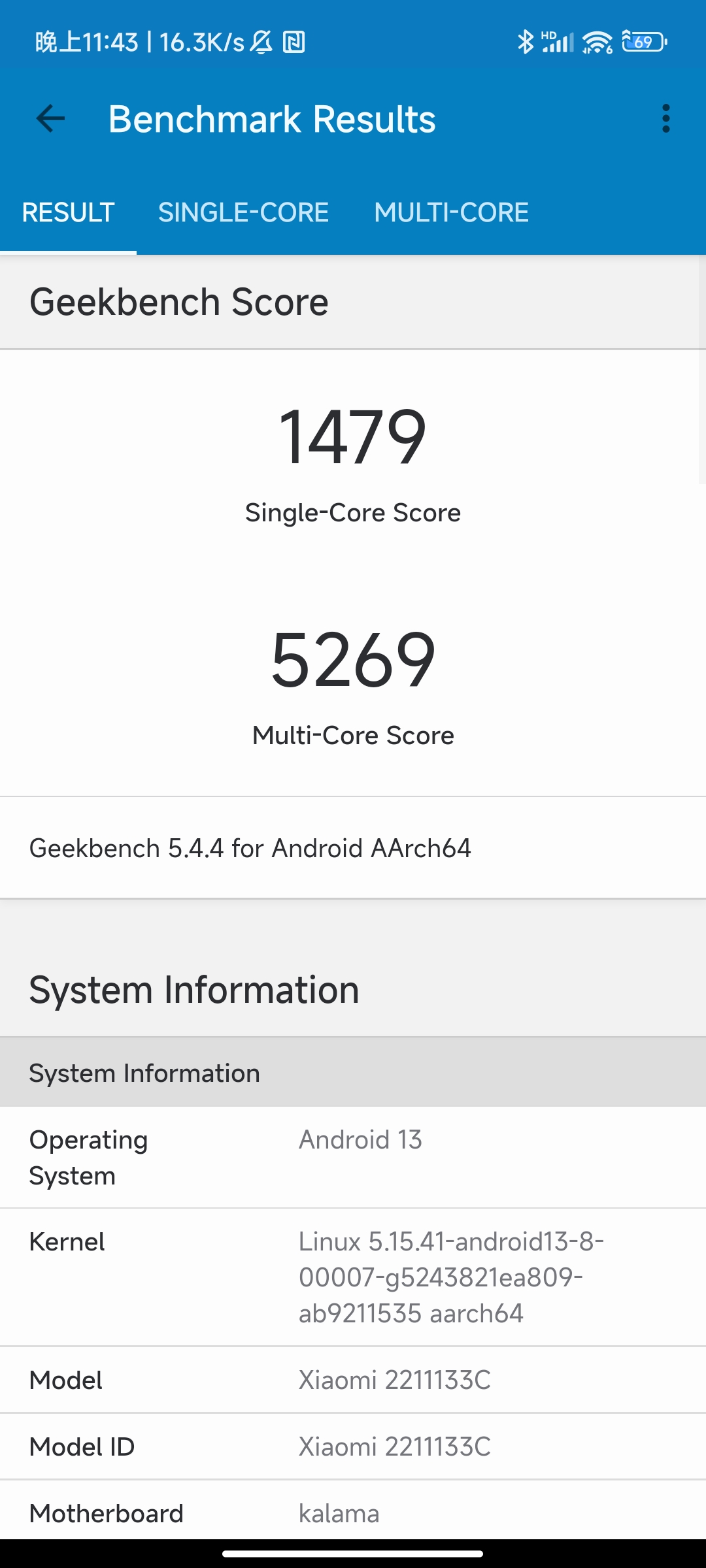
Task: Switch to the Multi-Core tab
Action: coord(451,212)
